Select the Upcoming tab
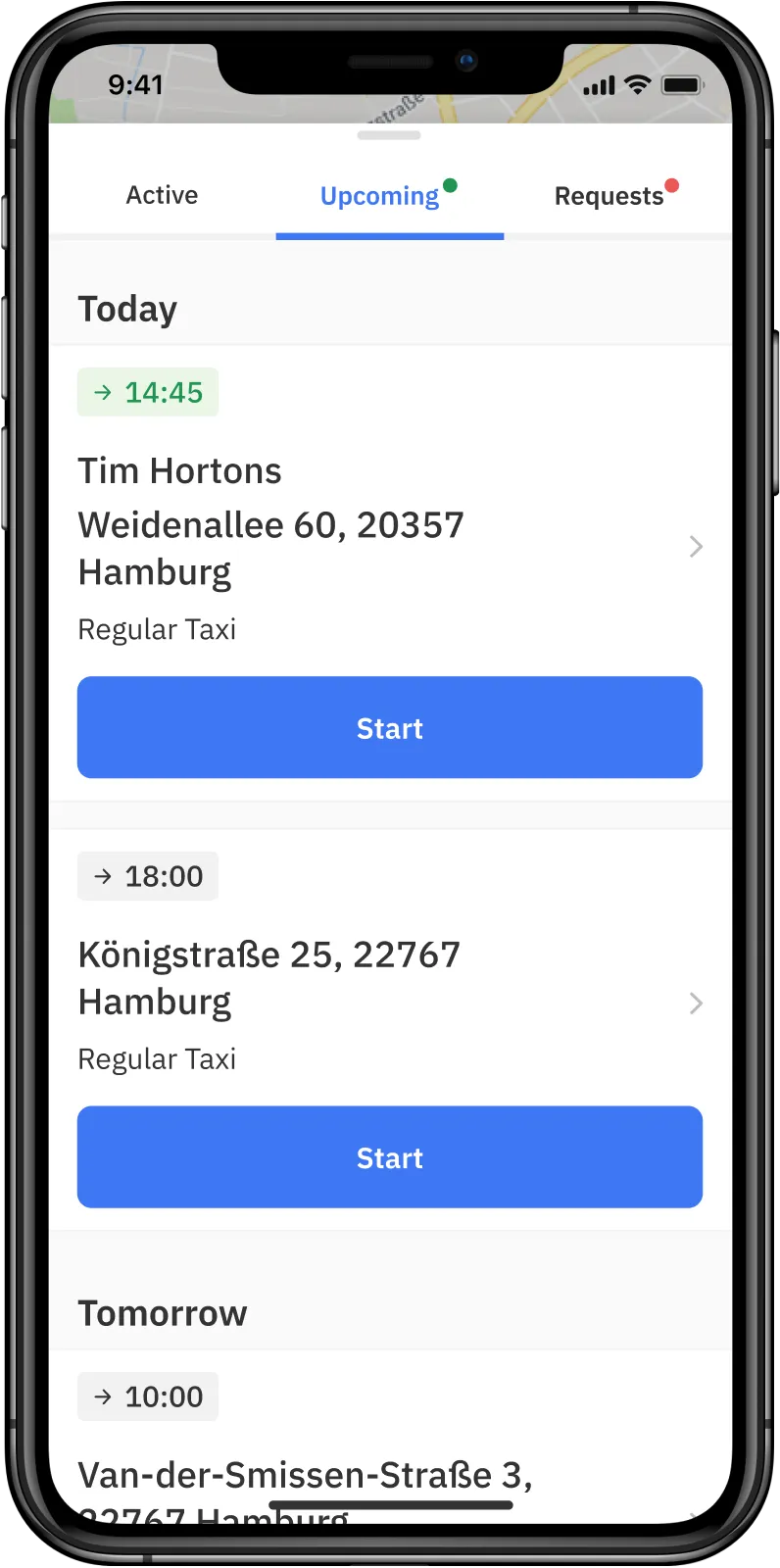 click(x=380, y=196)
